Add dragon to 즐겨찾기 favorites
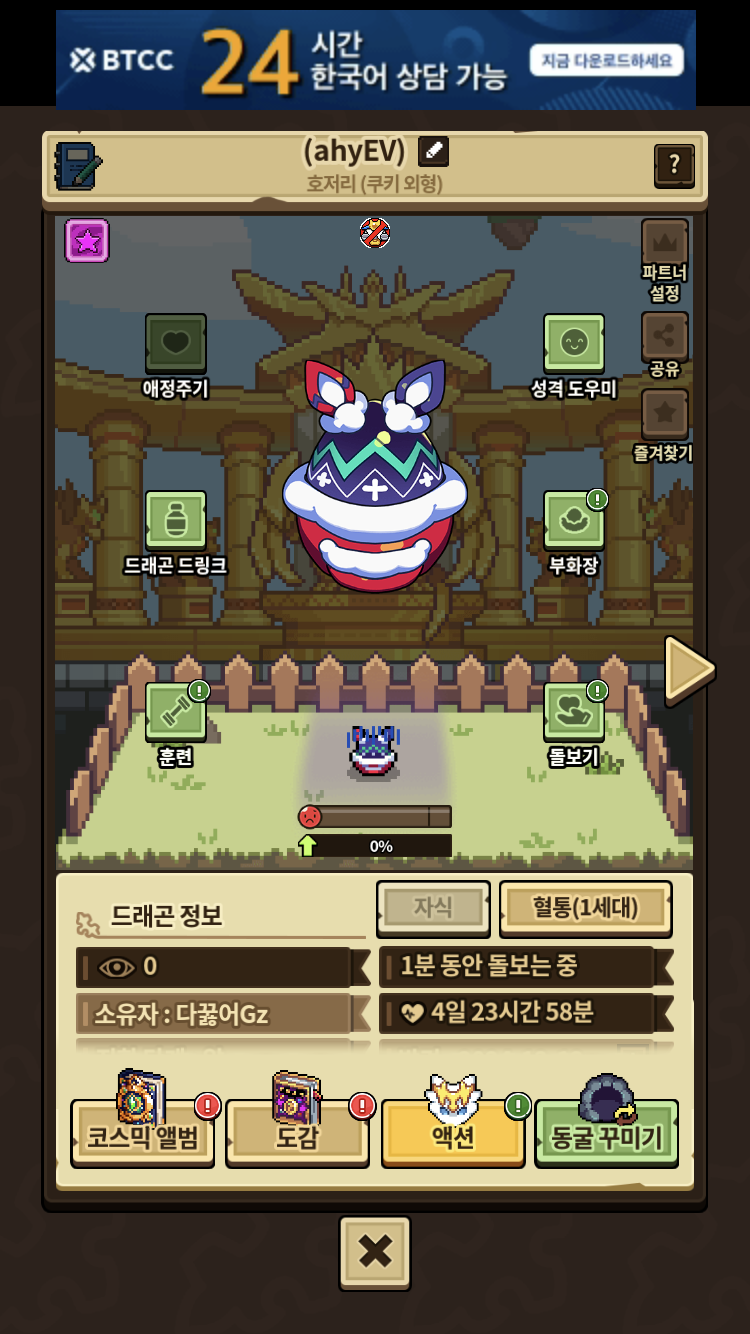The height and width of the screenshot is (1334, 750). pyautogui.click(x=664, y=424)
